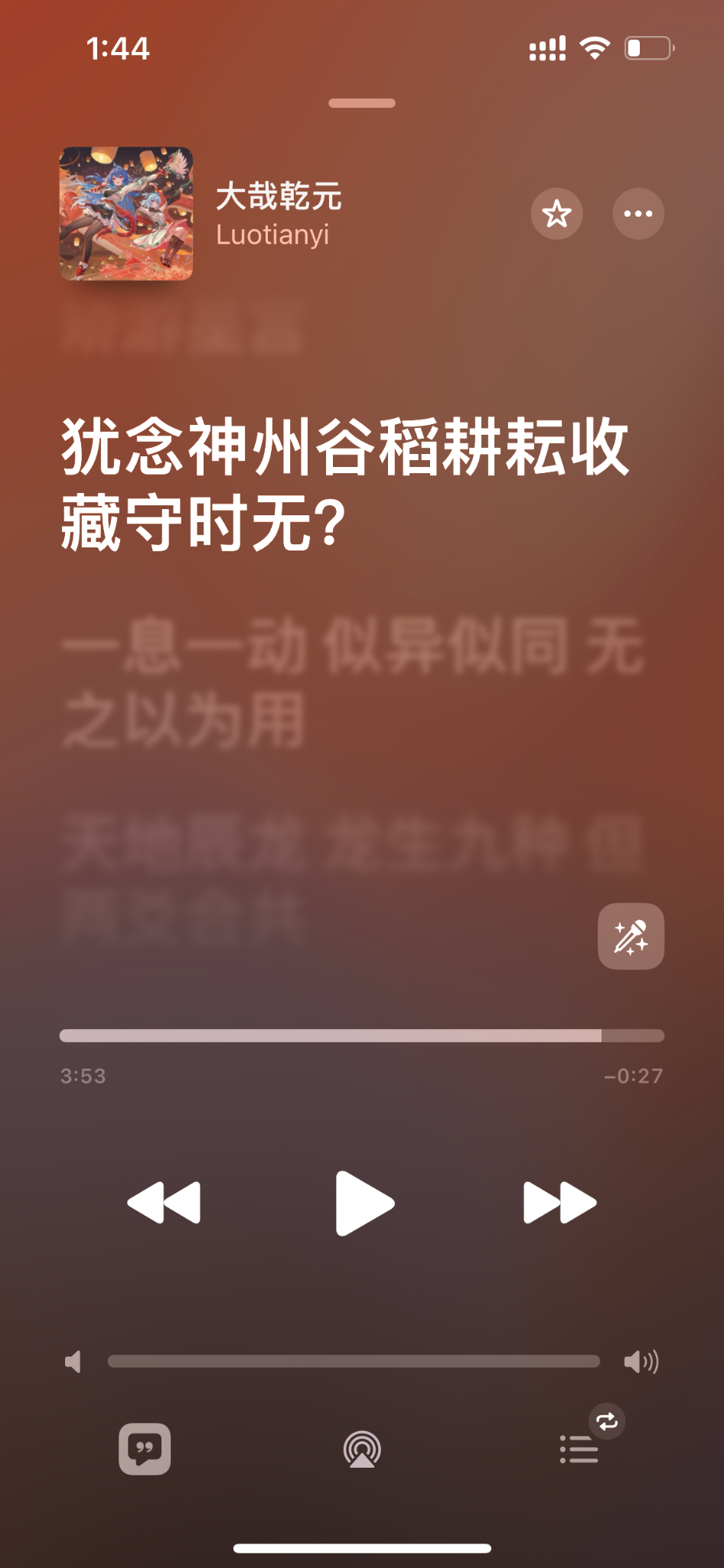Toggle repeat mode
Screen dimensions: 724x1568
click(x=607, y=1422)
